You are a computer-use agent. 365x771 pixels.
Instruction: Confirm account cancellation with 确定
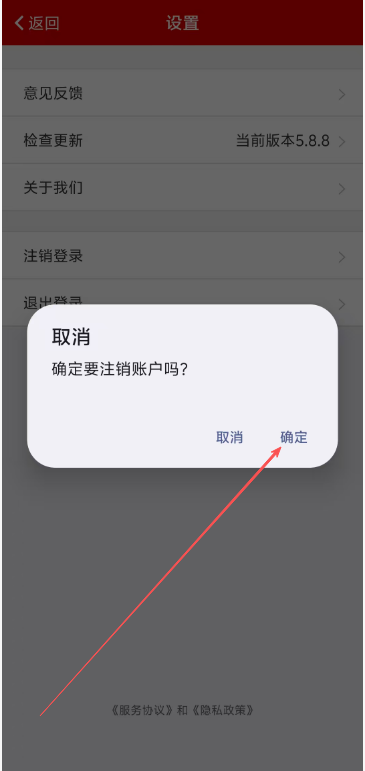(294, 437)
